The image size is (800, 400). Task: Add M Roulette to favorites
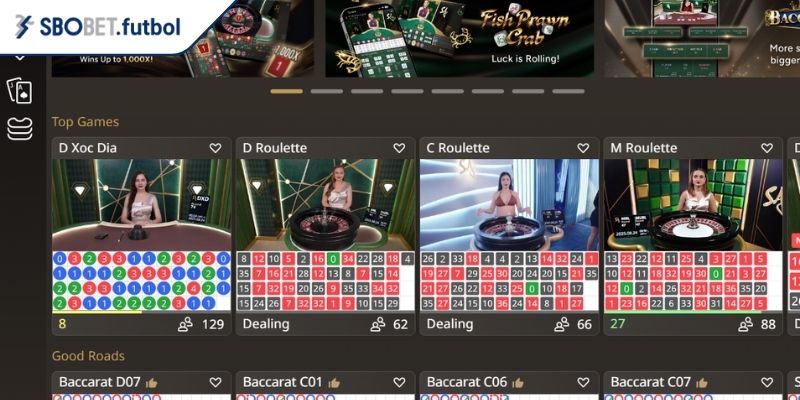[x=767, y=148]
